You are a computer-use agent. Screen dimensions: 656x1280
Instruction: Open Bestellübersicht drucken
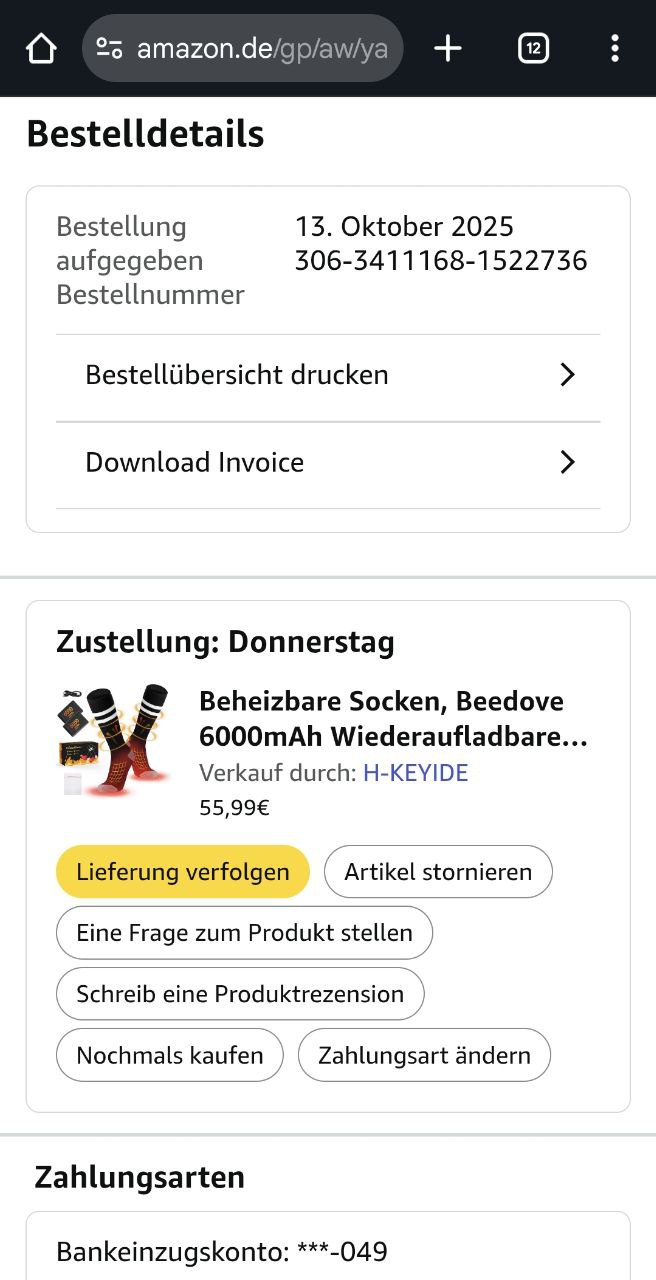pos(328,376)
